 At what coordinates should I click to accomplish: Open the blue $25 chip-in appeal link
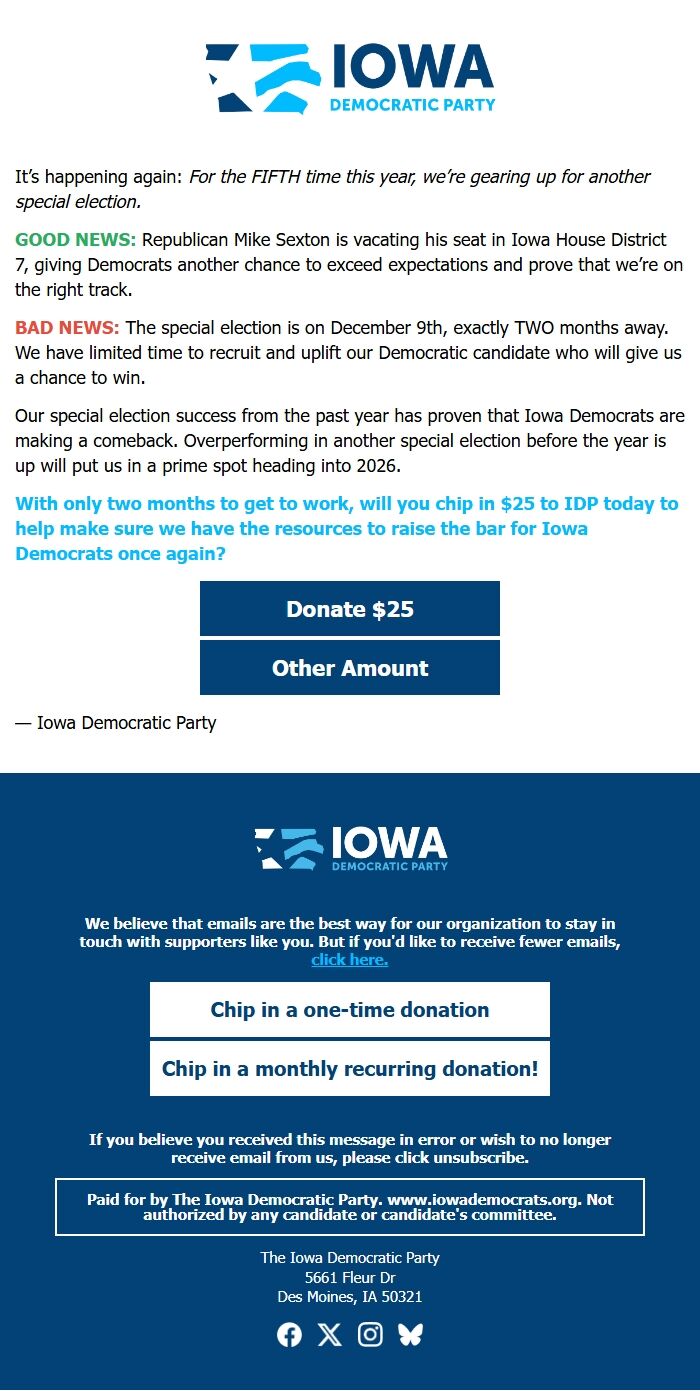[x=347, y=528]
